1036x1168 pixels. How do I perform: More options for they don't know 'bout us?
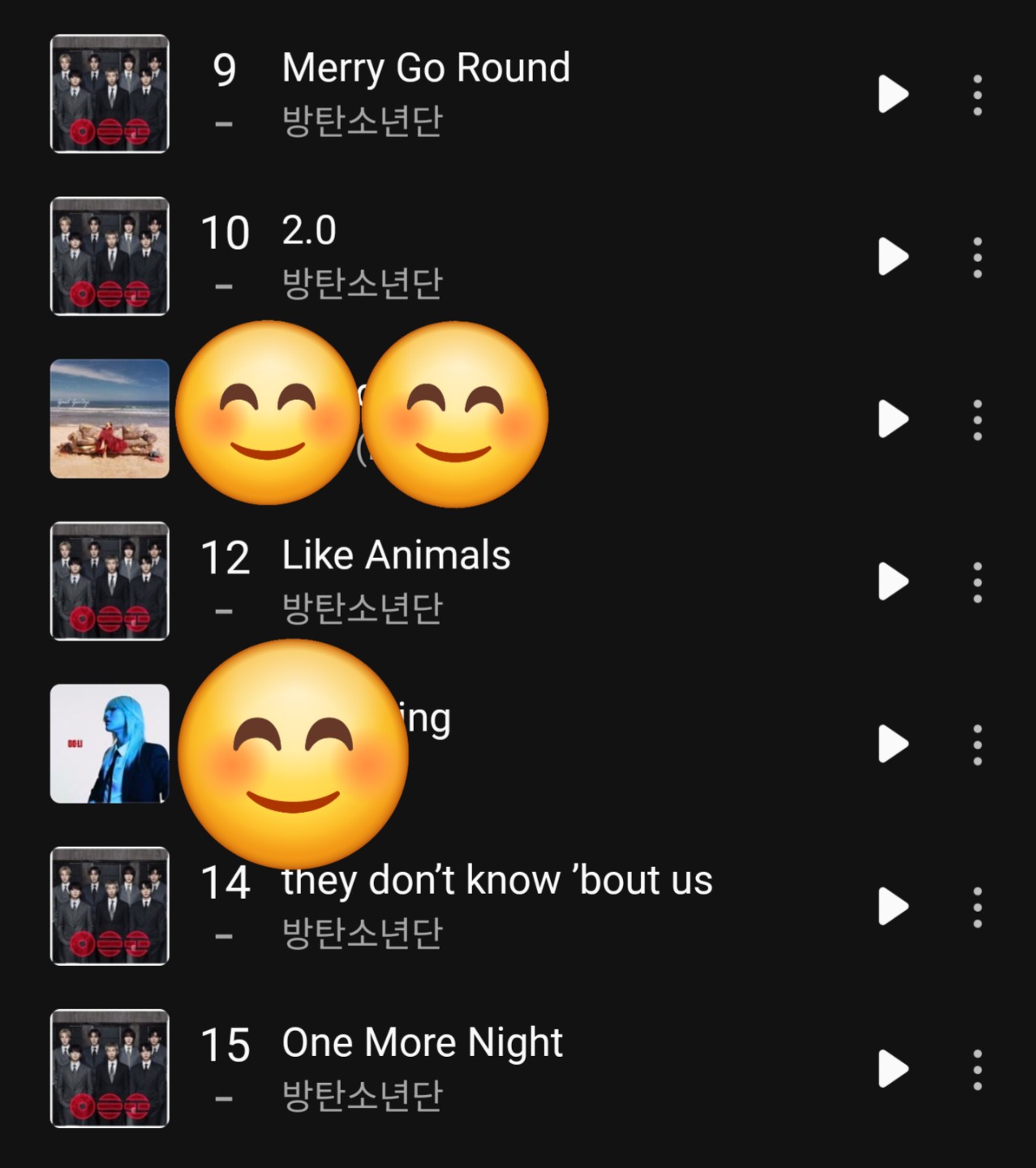pyautogui.click(x=977, y=907)
